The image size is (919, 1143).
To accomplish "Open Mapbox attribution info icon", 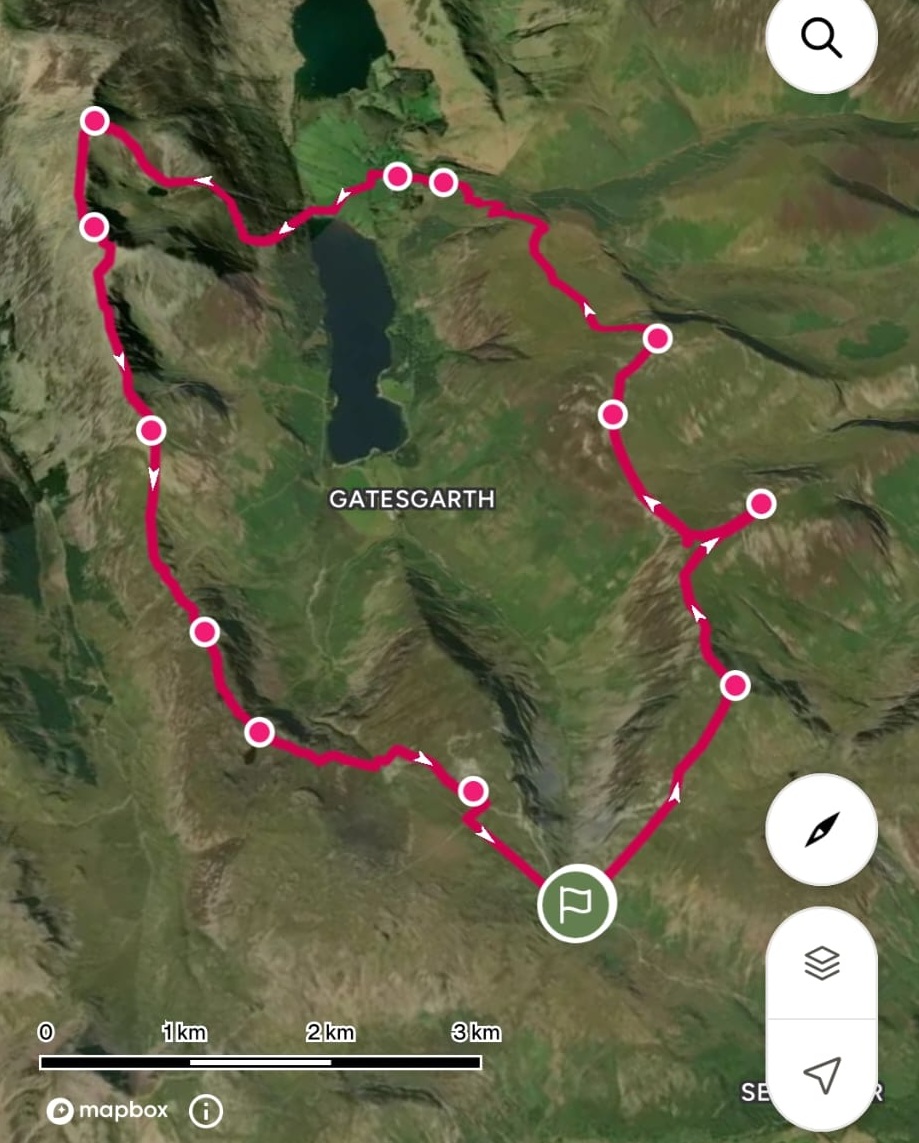I will (x=206, y=1110).
